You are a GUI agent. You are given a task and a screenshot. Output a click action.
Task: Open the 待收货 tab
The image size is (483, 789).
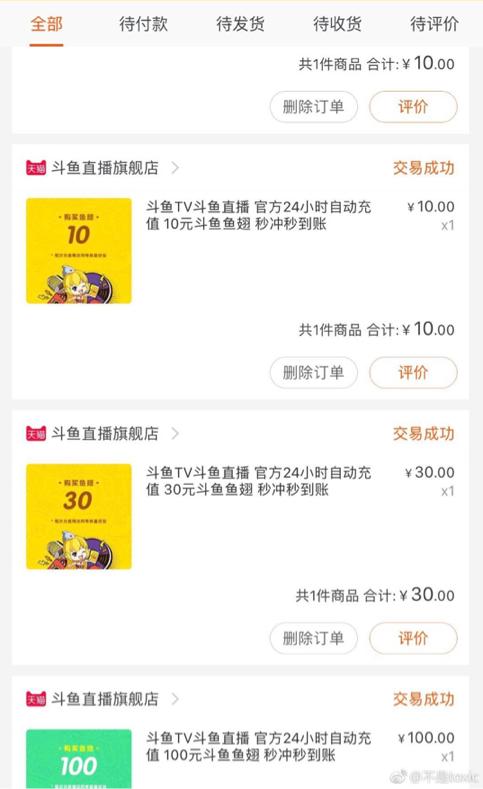338,24
